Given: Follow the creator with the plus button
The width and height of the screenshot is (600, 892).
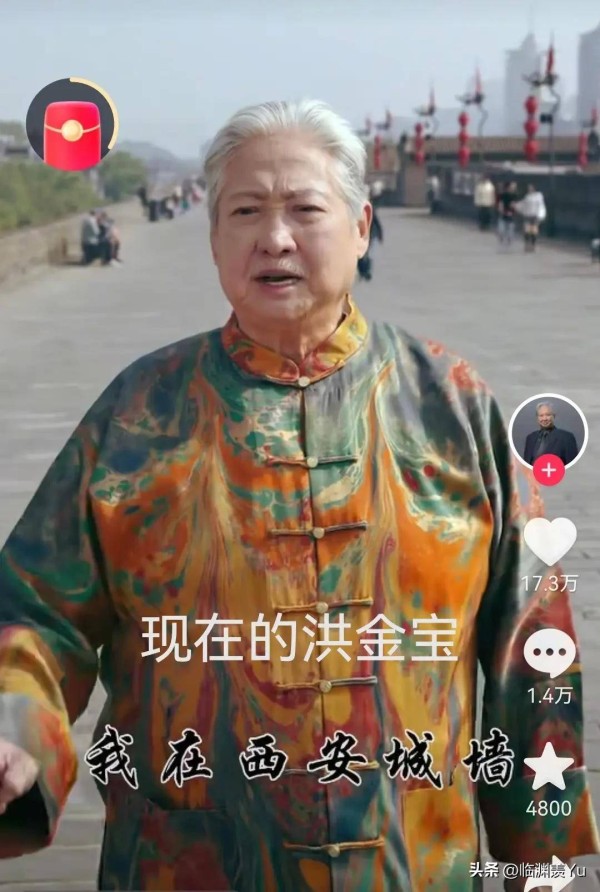Looking at the screenshot, I should point(548,469).
